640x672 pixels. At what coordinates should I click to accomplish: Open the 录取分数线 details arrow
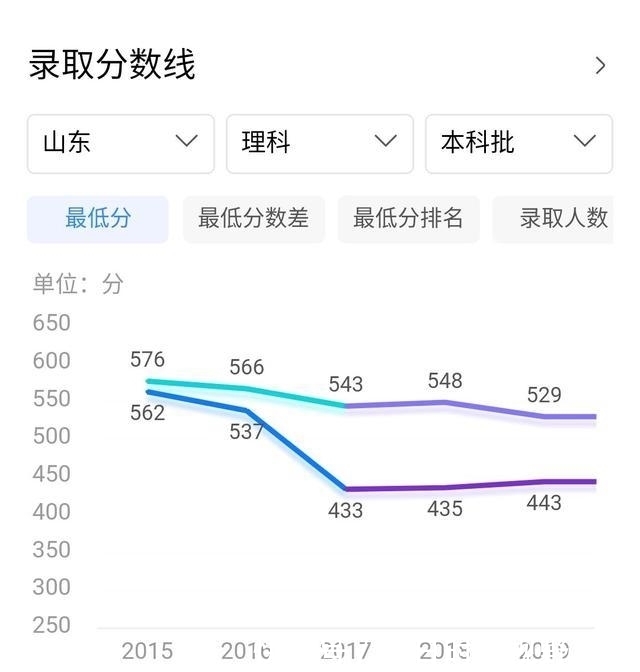600,66
